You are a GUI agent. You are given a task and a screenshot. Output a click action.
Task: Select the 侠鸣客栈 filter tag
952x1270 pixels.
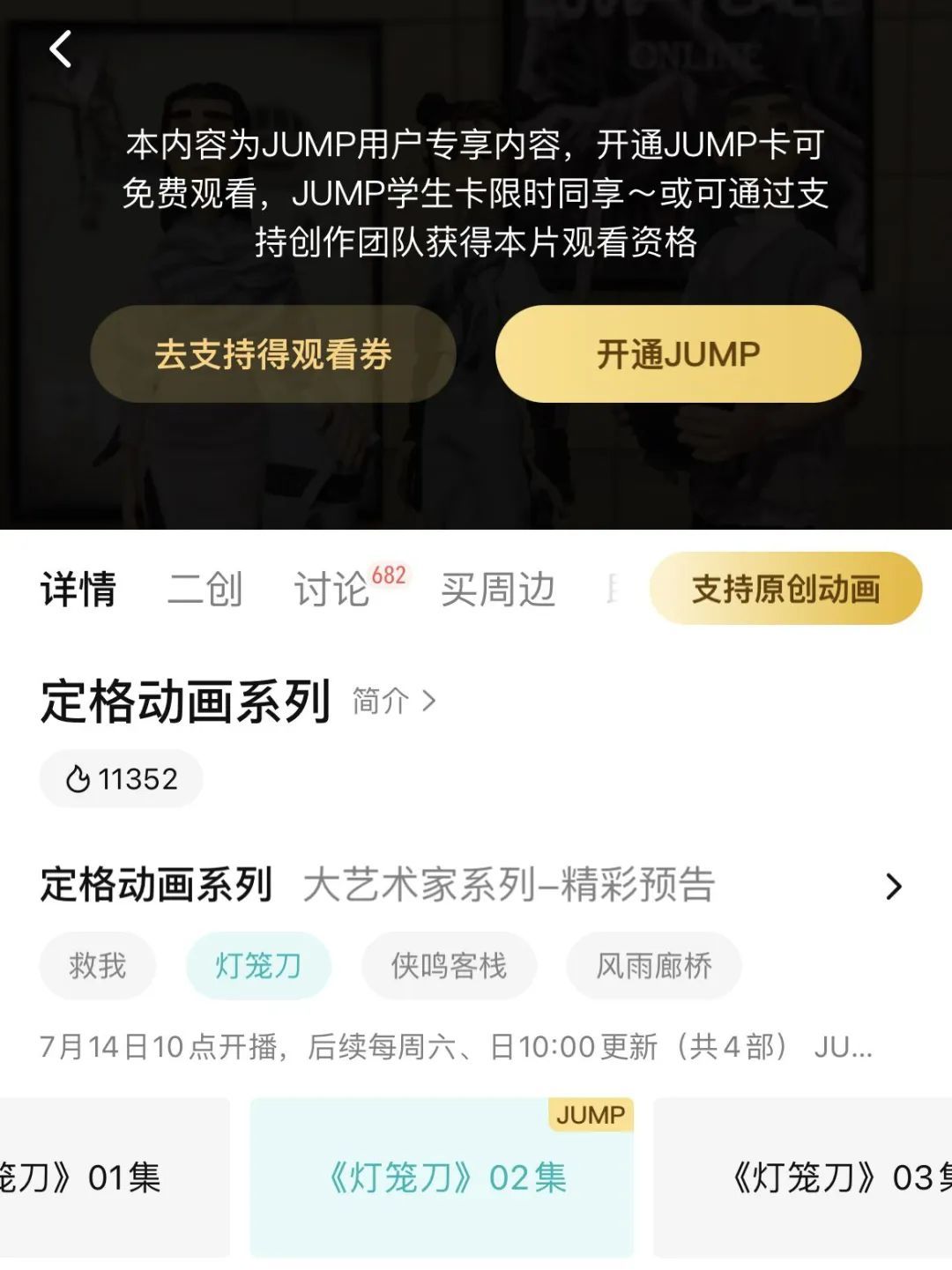tap(449, 966)
